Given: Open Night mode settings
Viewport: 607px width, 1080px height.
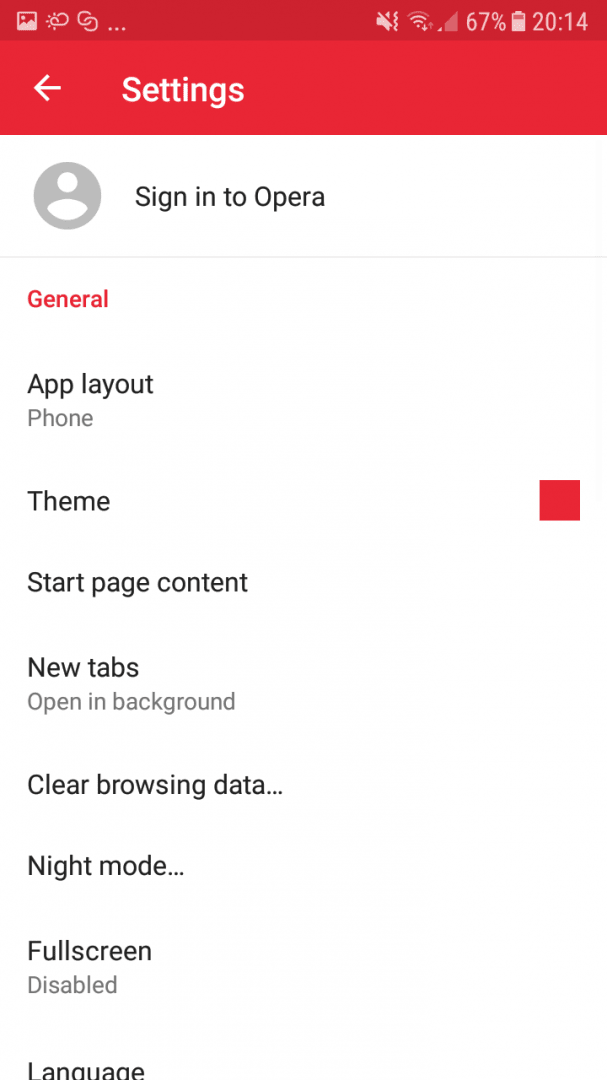Looking at the screenshot, I should 105,866.
